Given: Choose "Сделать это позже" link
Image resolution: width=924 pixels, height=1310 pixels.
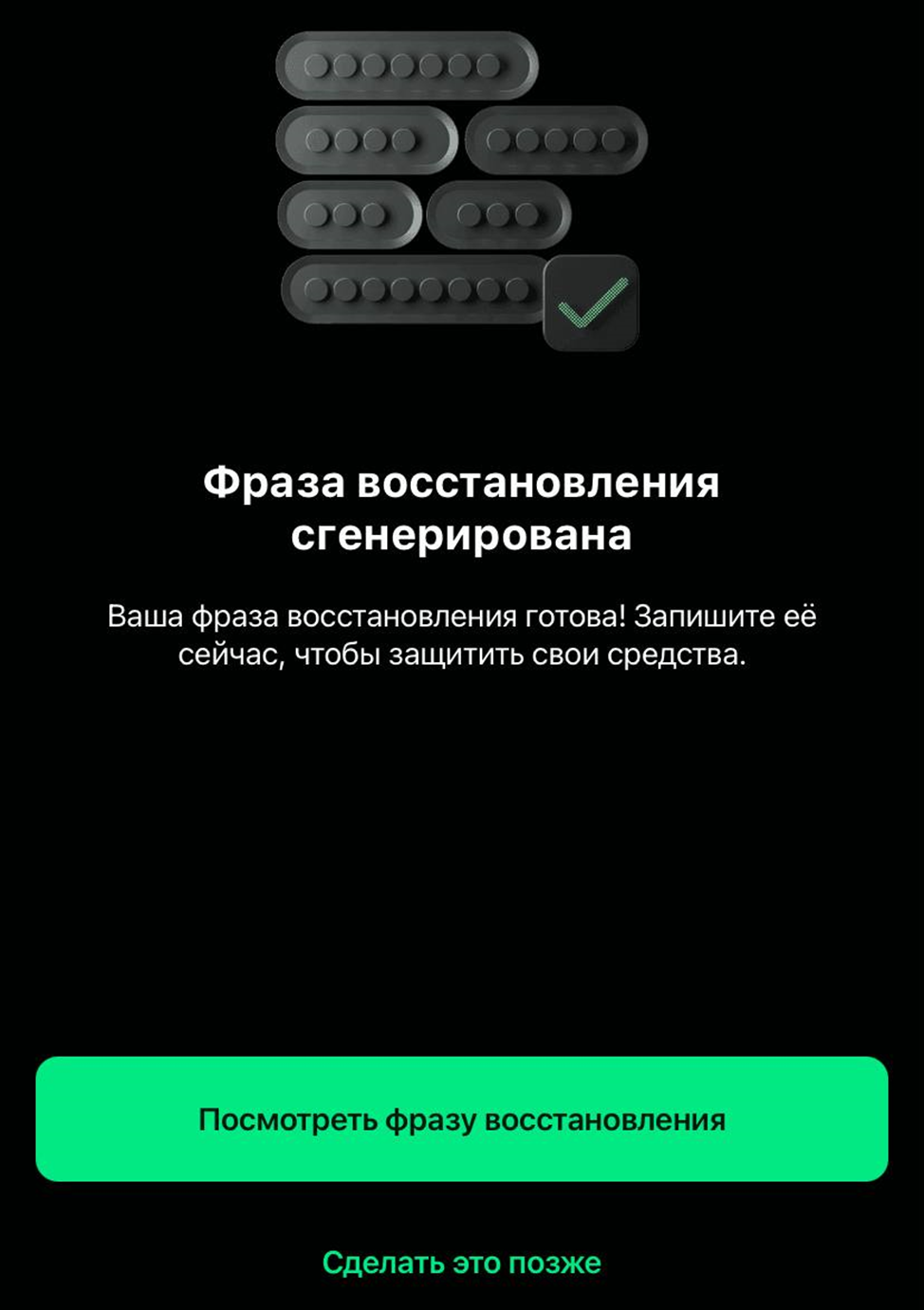Looking at the screenshot, I should [x=462, y=1263].
